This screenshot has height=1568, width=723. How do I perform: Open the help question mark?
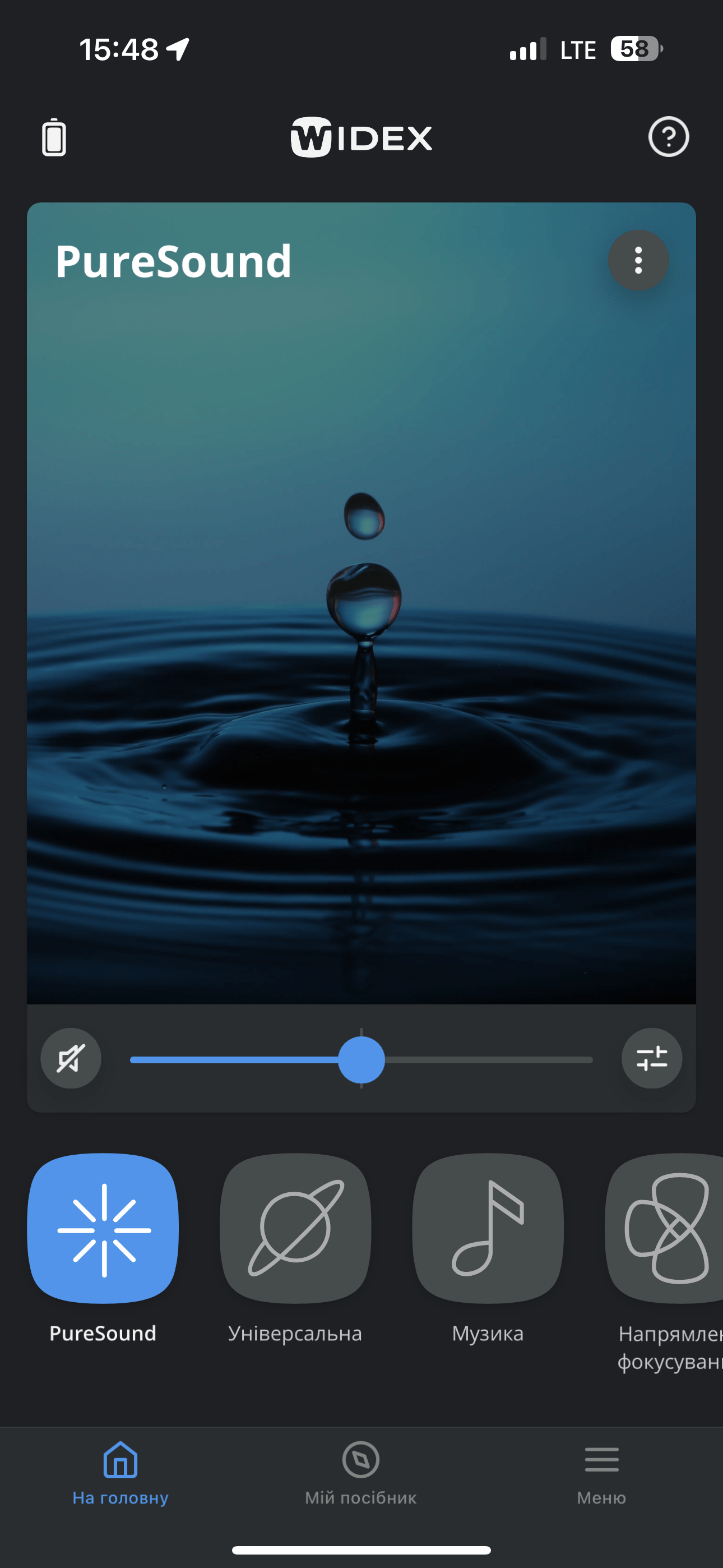tap(668, 137)
